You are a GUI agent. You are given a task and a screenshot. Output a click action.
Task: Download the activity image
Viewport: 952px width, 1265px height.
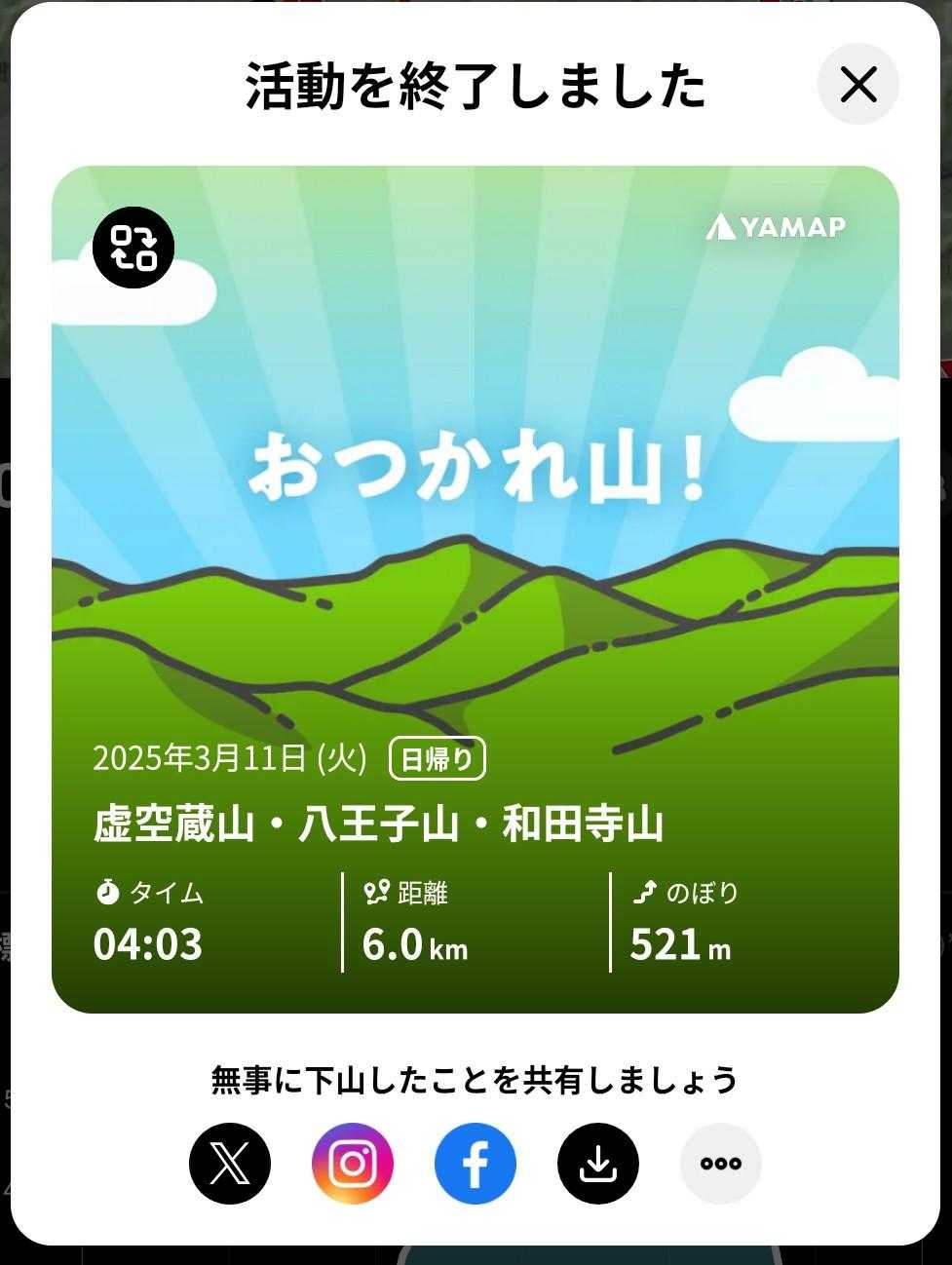[x=598, y=1164]
